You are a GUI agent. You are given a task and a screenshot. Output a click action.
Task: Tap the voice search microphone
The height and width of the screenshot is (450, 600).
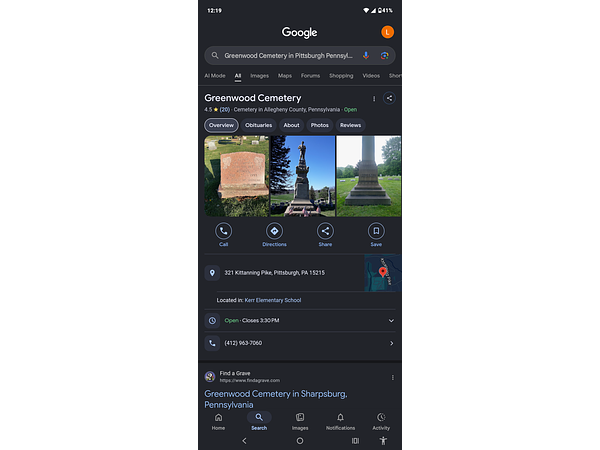point(366,55)
